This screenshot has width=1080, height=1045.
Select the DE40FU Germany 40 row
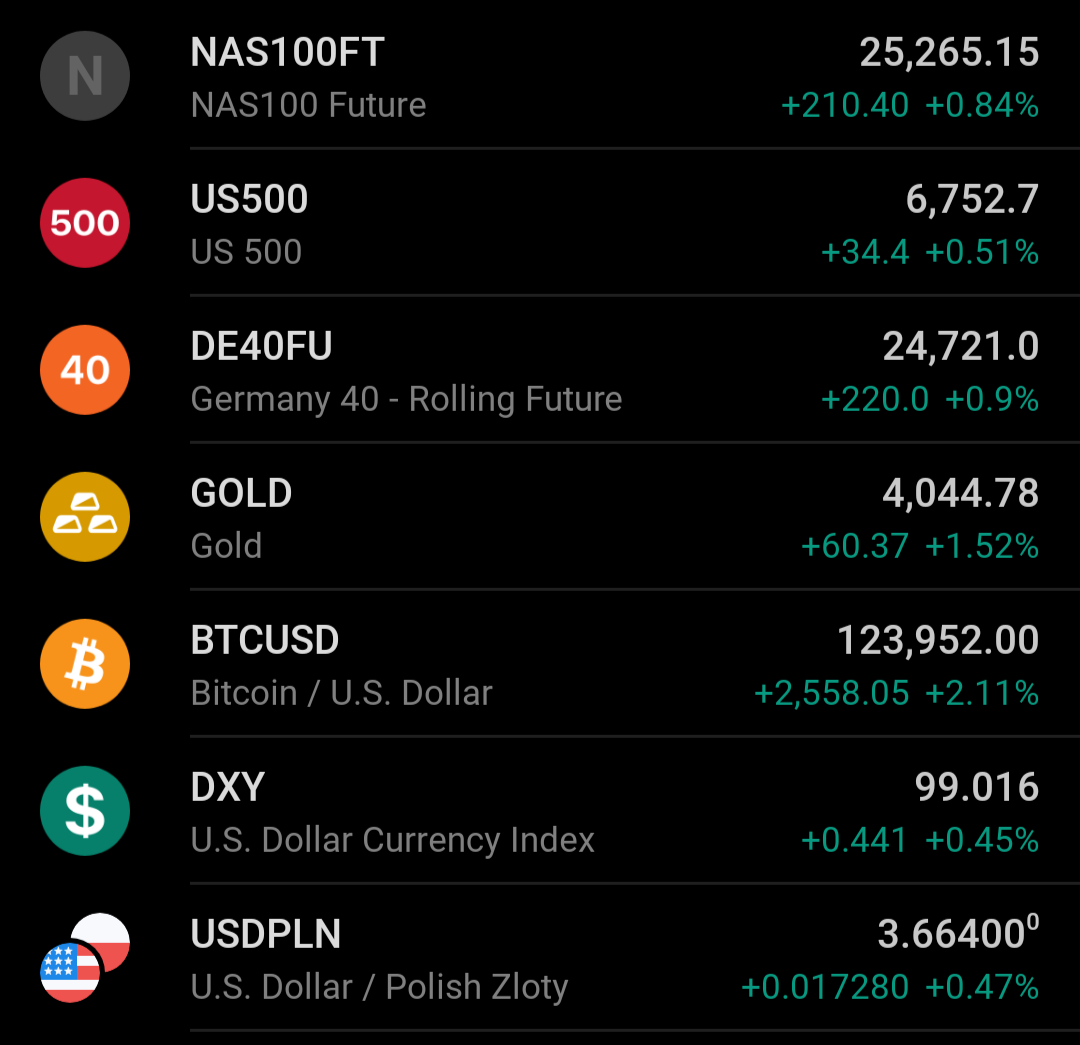tap(540, 371)
